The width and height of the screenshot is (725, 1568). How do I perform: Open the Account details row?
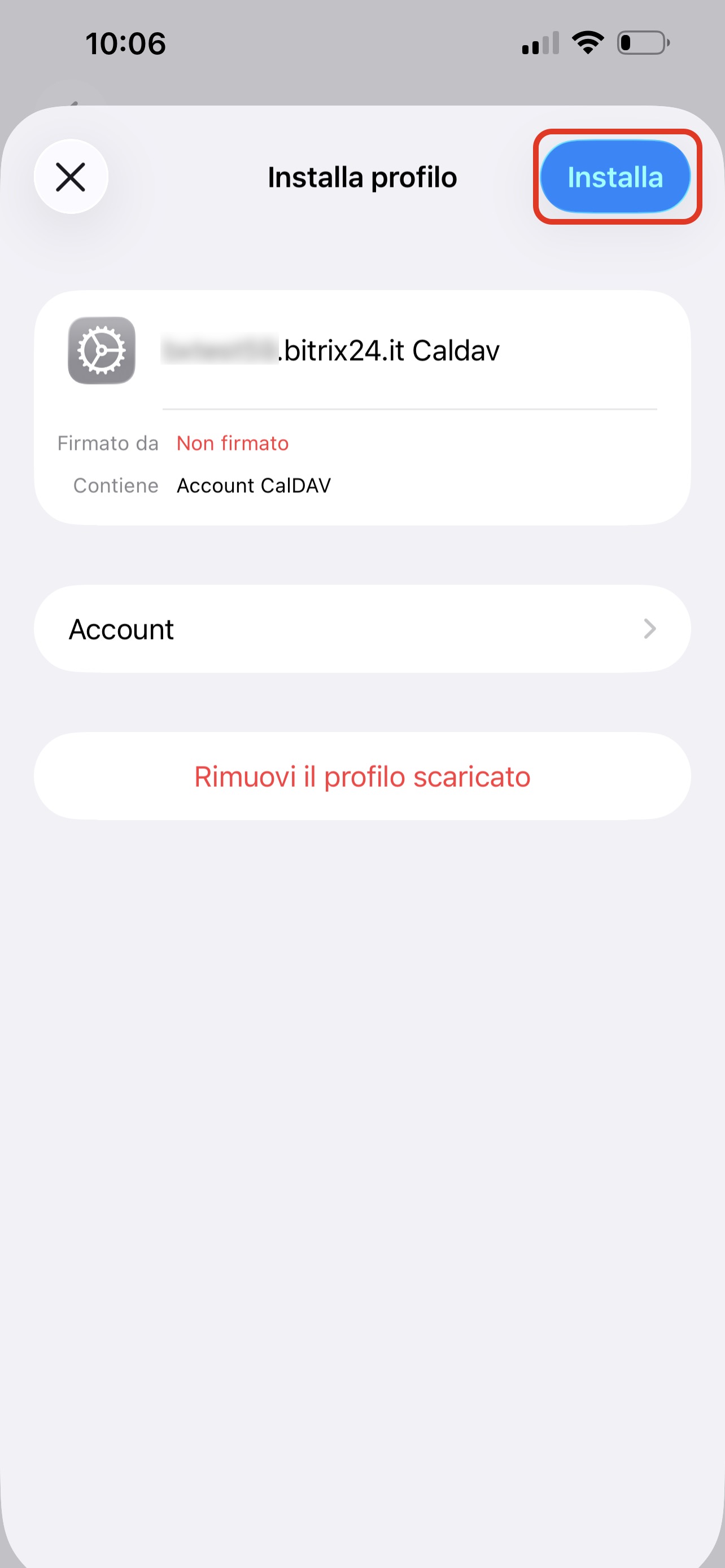[362, 629]
